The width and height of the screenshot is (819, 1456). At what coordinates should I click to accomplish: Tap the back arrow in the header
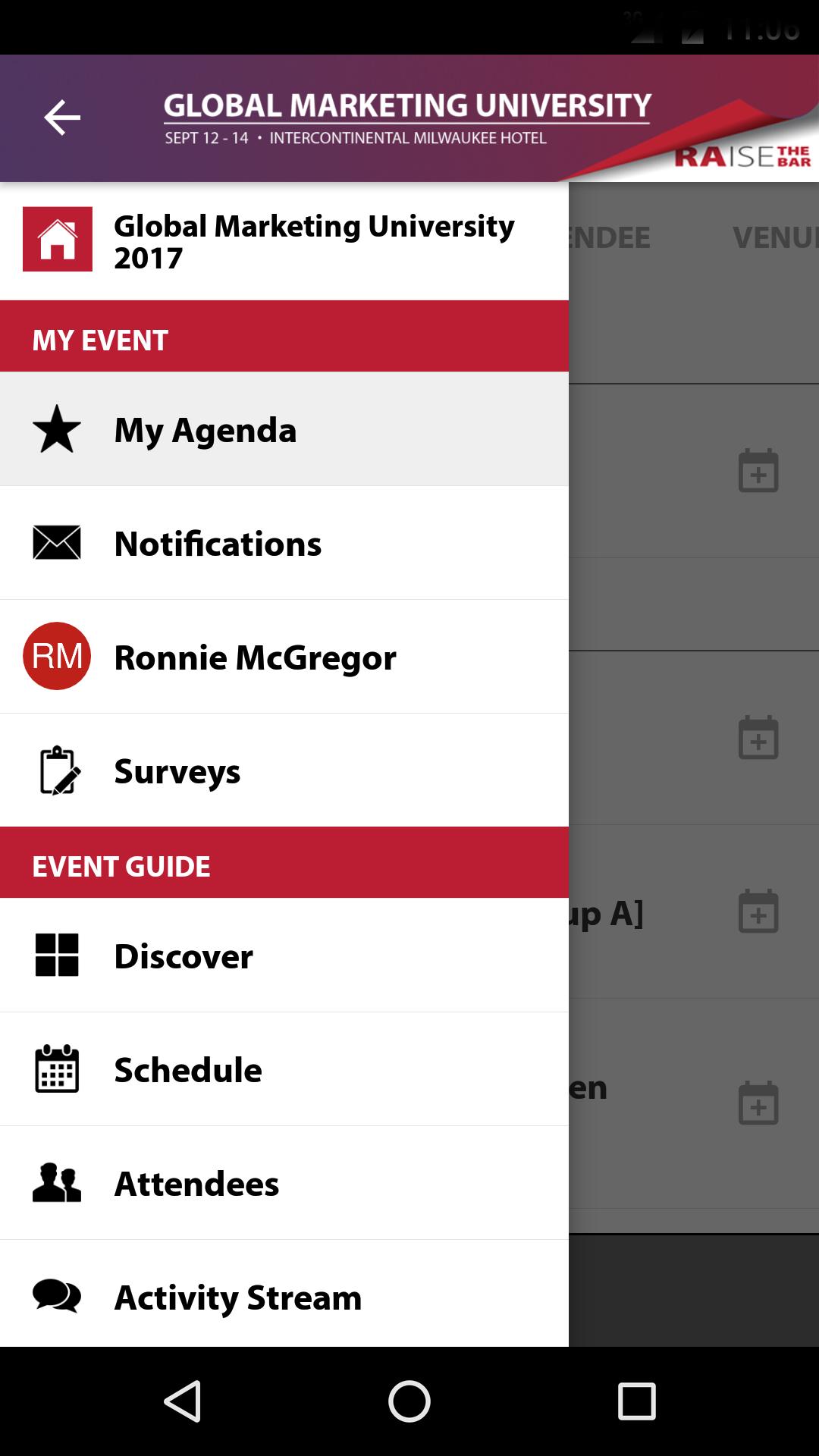(62, 118)
